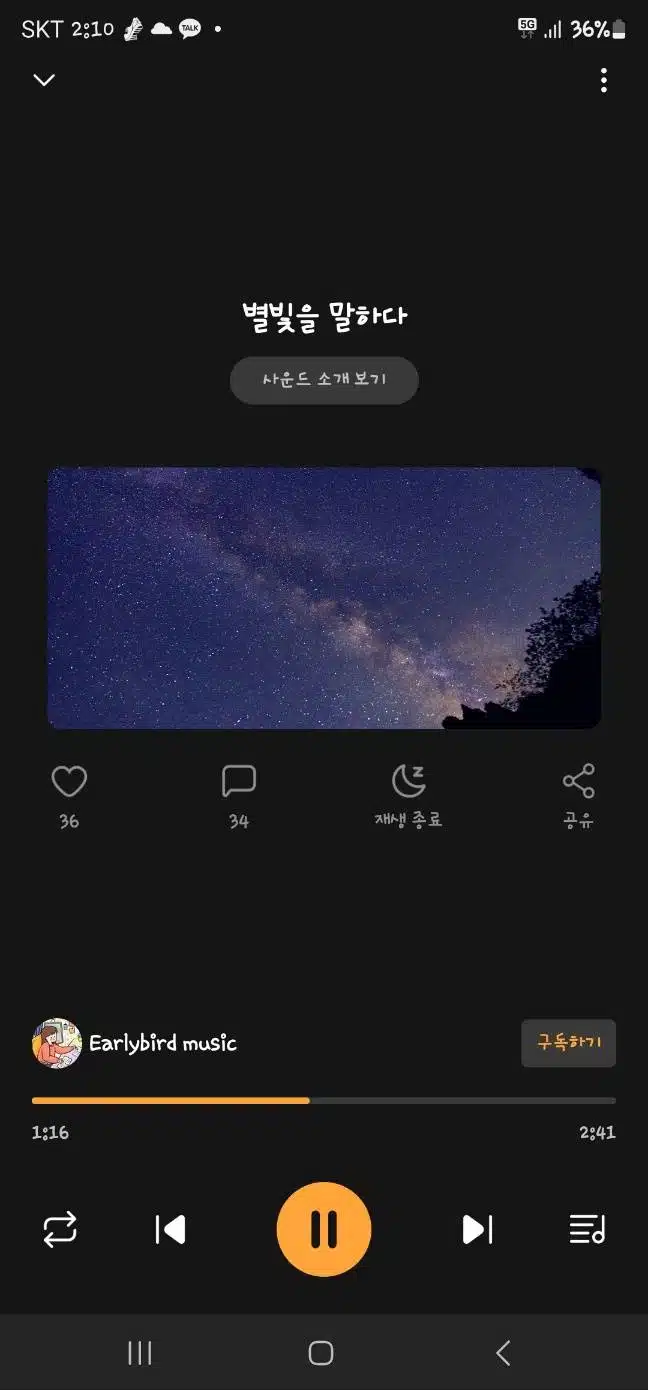Set the 재생 종료 sleep timer
The width and height of the screenshot is (648, 1390).
(x=408, y=797)
